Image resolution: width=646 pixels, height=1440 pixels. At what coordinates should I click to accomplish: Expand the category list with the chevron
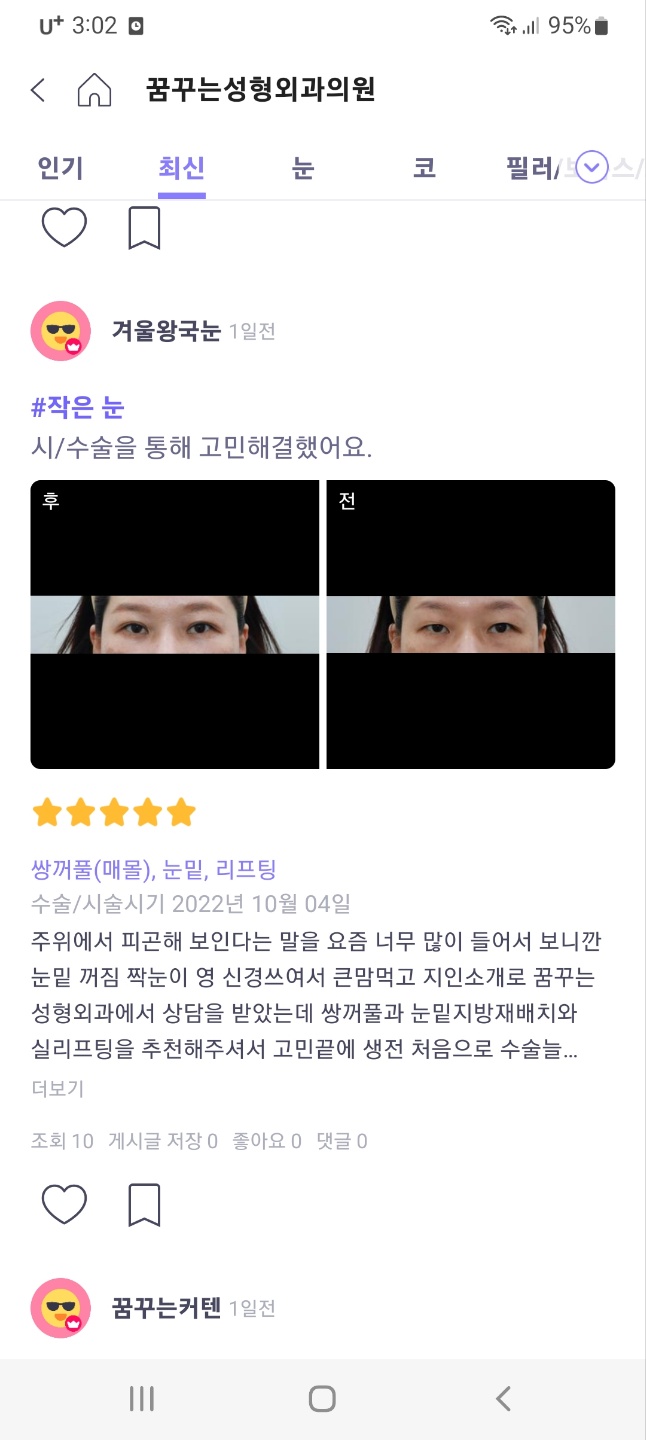coord(593,167)
